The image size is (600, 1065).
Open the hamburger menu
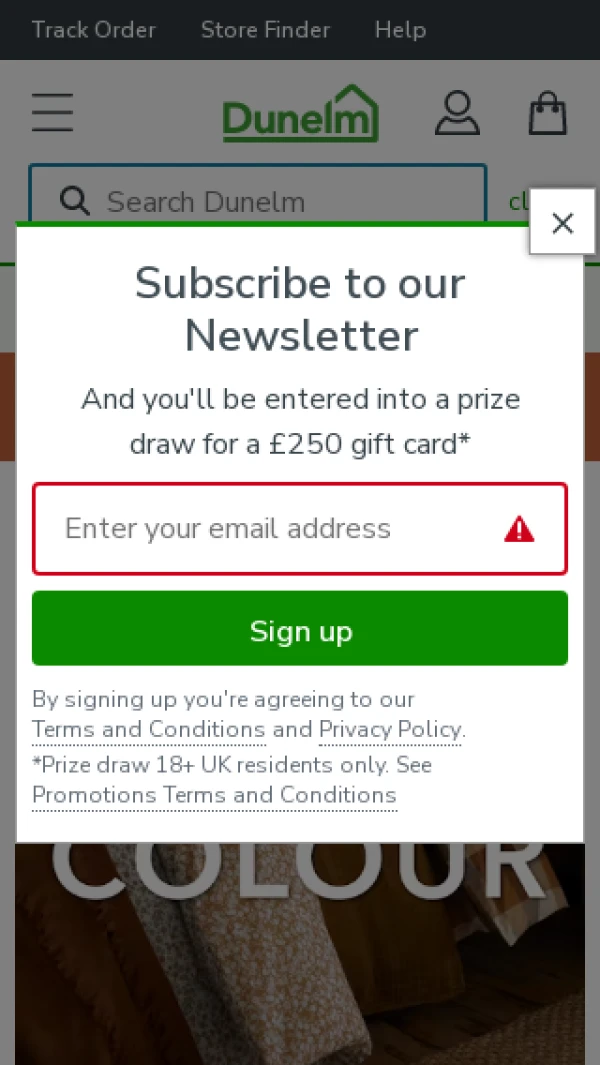tap(52, 113)
